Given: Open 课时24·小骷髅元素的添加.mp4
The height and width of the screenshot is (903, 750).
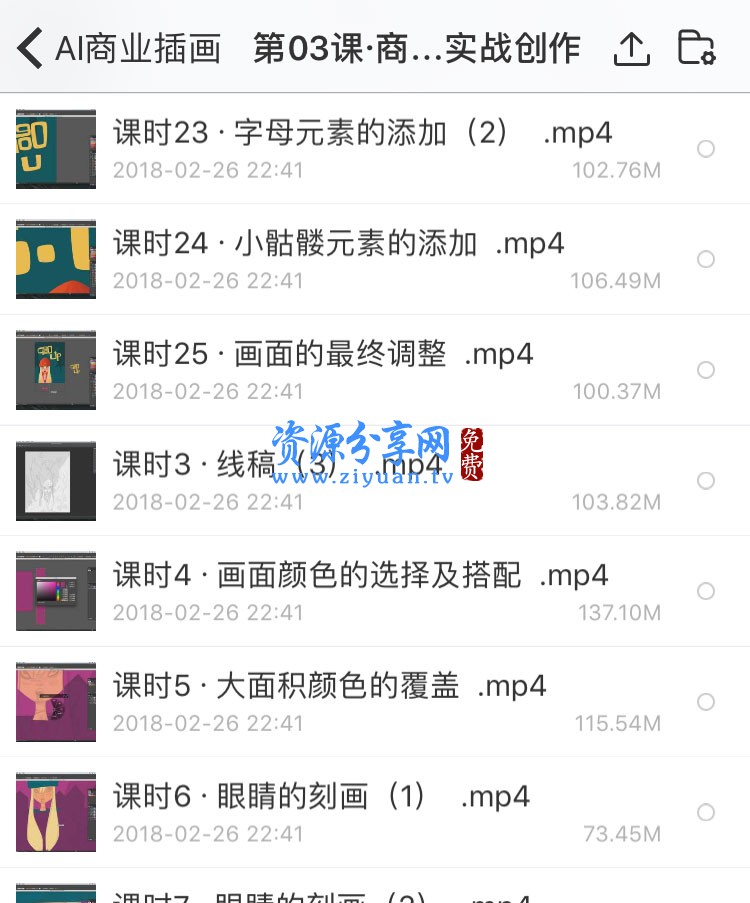Looking at the screenshot, I should click(335, 243).
